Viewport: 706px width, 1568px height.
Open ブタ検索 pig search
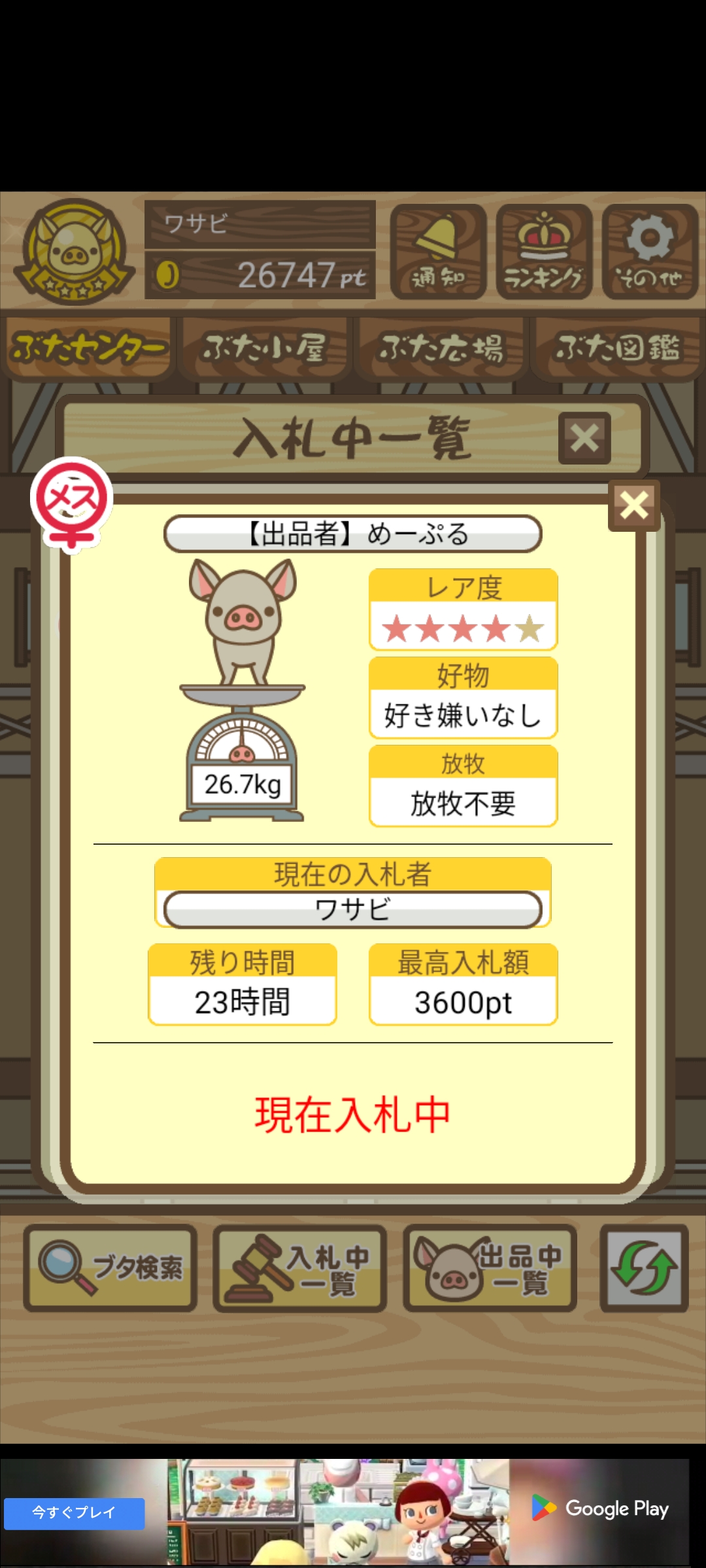(x=110, y=1268)
